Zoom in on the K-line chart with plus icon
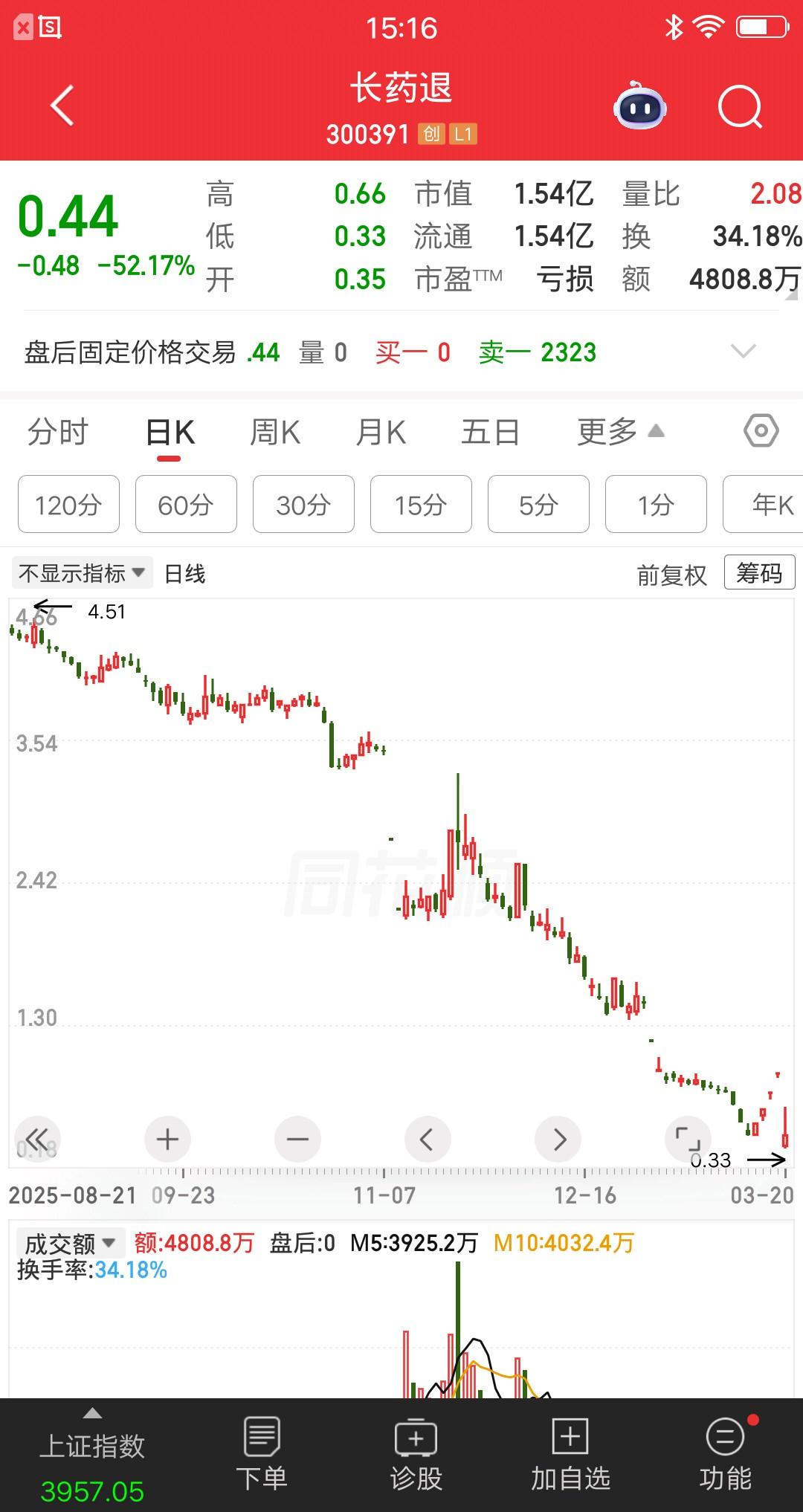Viewport: 803px width, 1512px height. pos(167,1138)
